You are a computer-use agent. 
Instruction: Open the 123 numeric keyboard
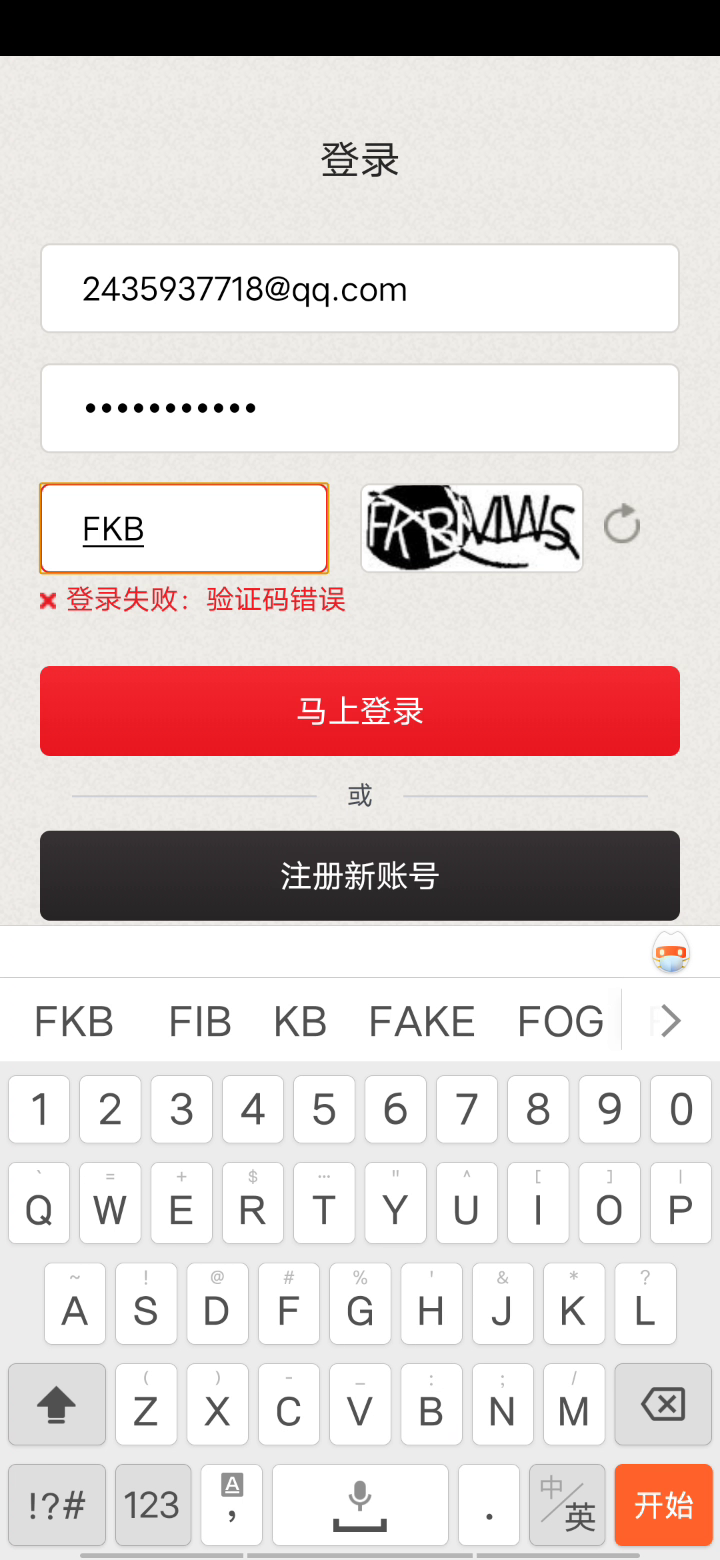(x=153, y=1505)
